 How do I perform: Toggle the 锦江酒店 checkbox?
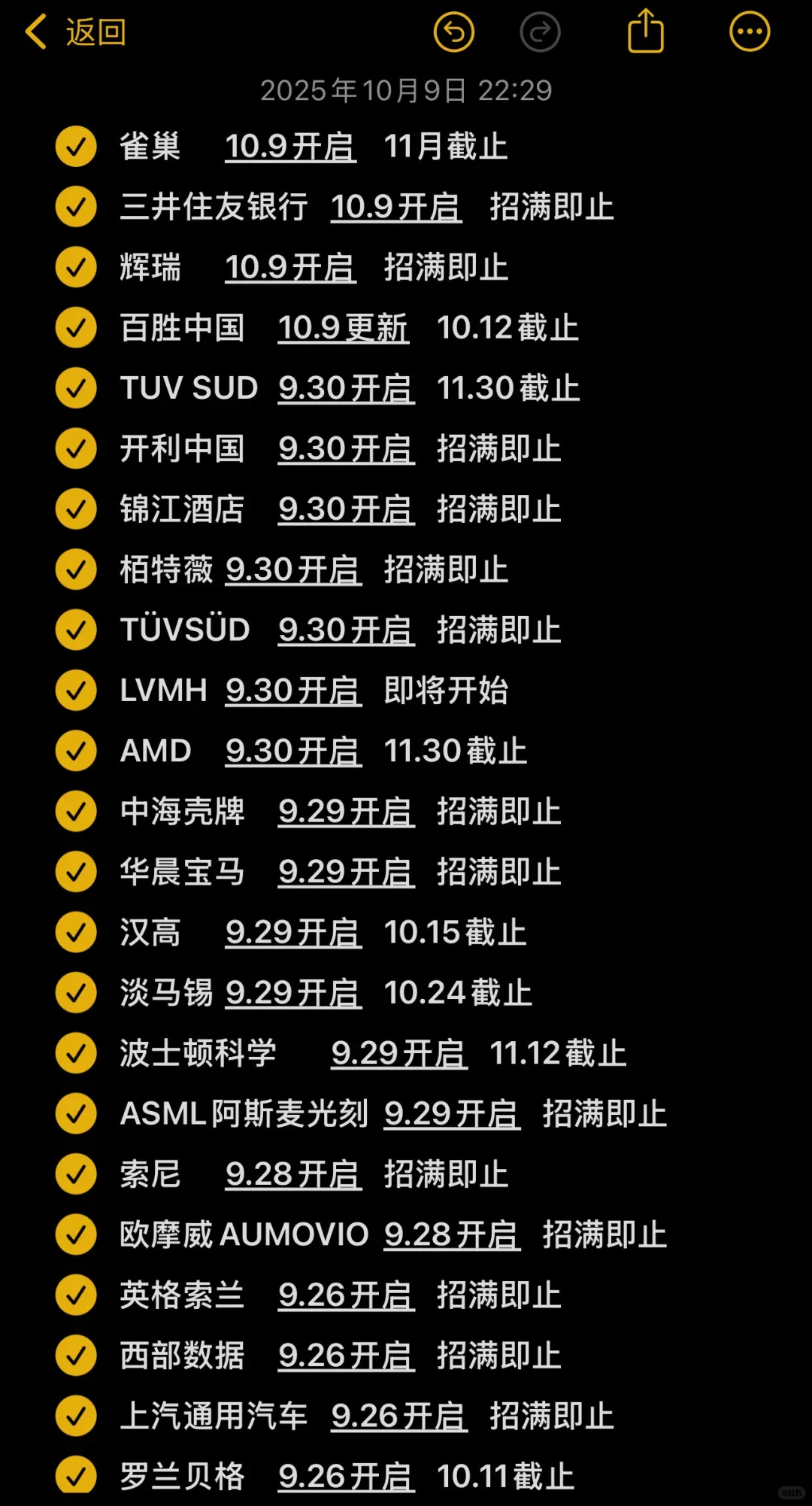76,509
